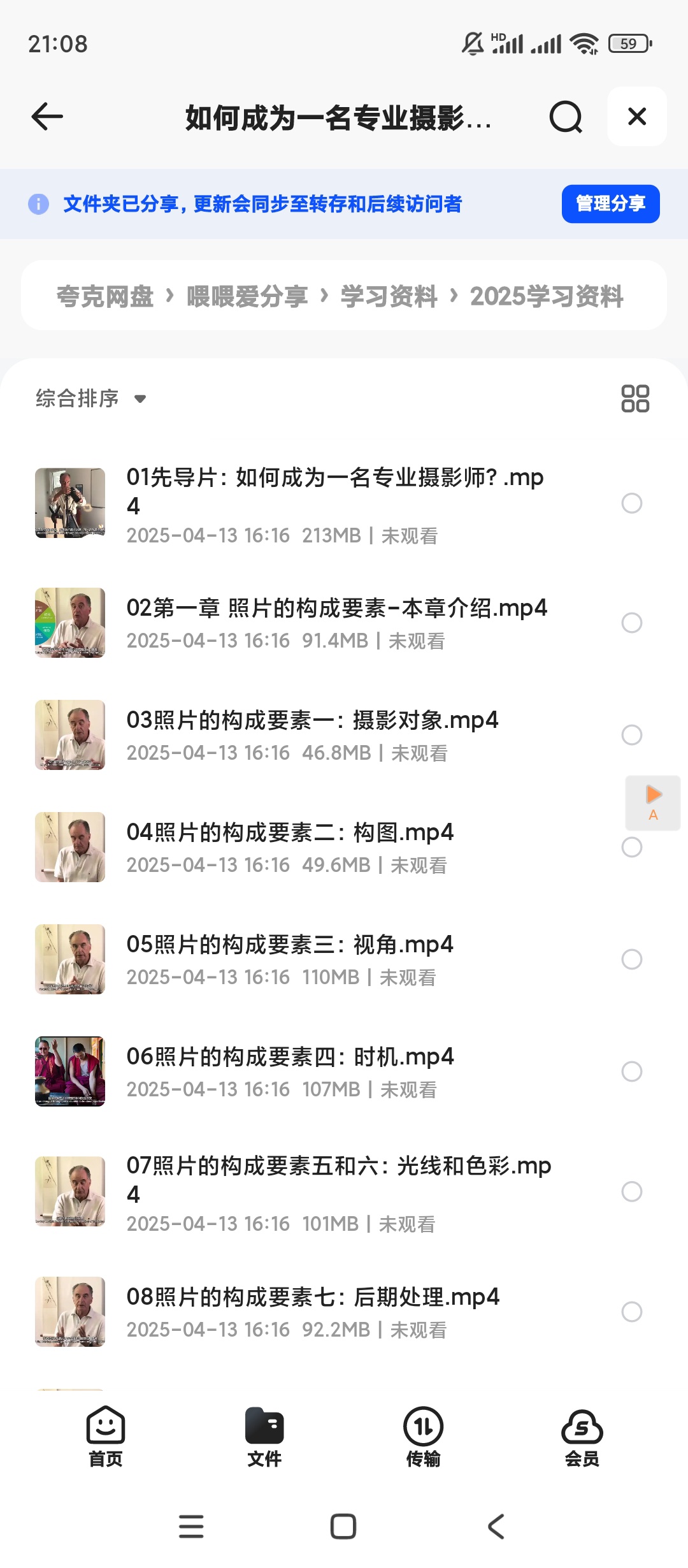Tap the info icon on the share banner
The height and width of the screenshot is (1568, 688).
click(x=39, y=204)
